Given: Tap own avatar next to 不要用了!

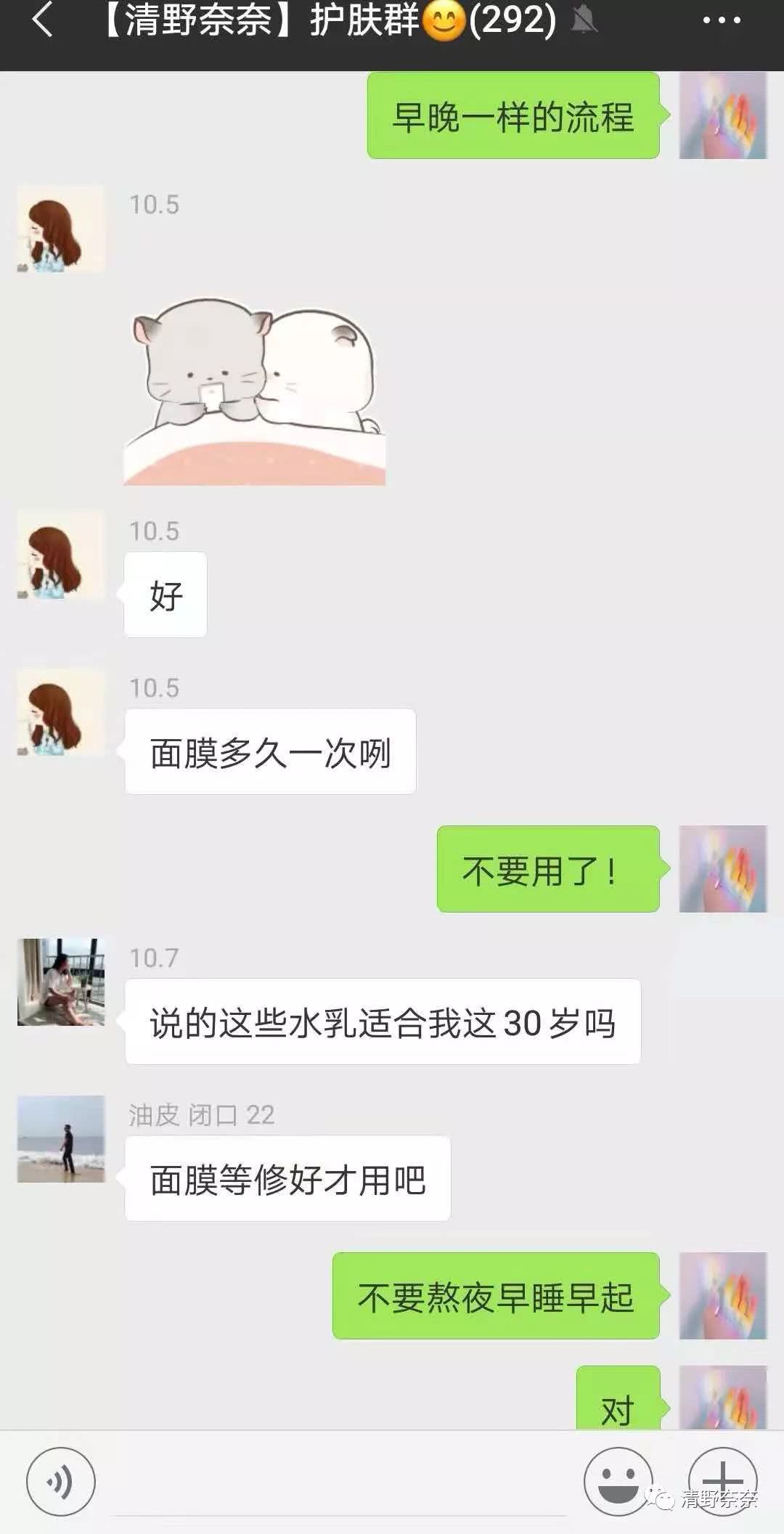Looking at the screenshot, I should (x=722, y=868).
